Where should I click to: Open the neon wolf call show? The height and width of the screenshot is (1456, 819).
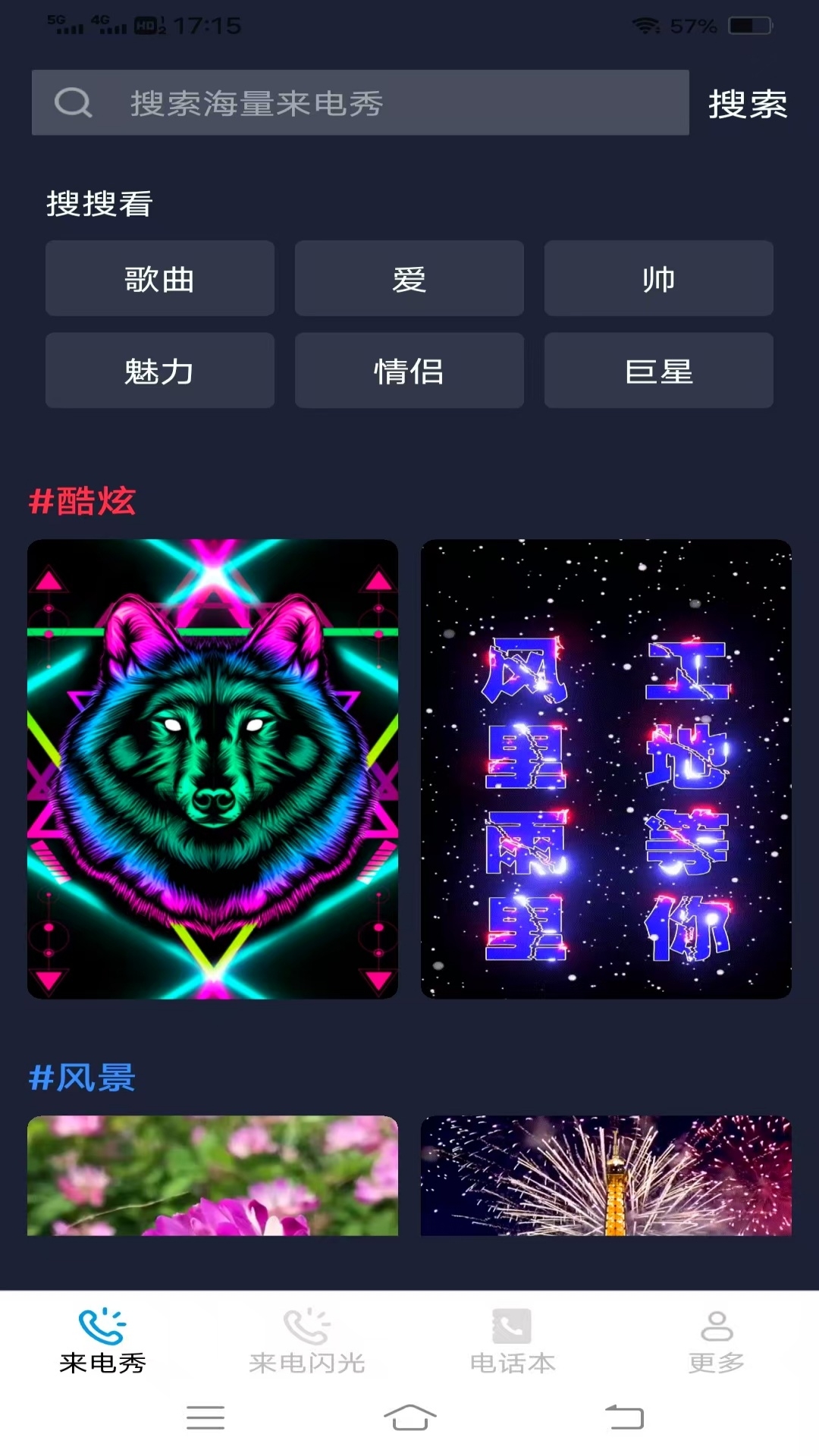(212, 769)
